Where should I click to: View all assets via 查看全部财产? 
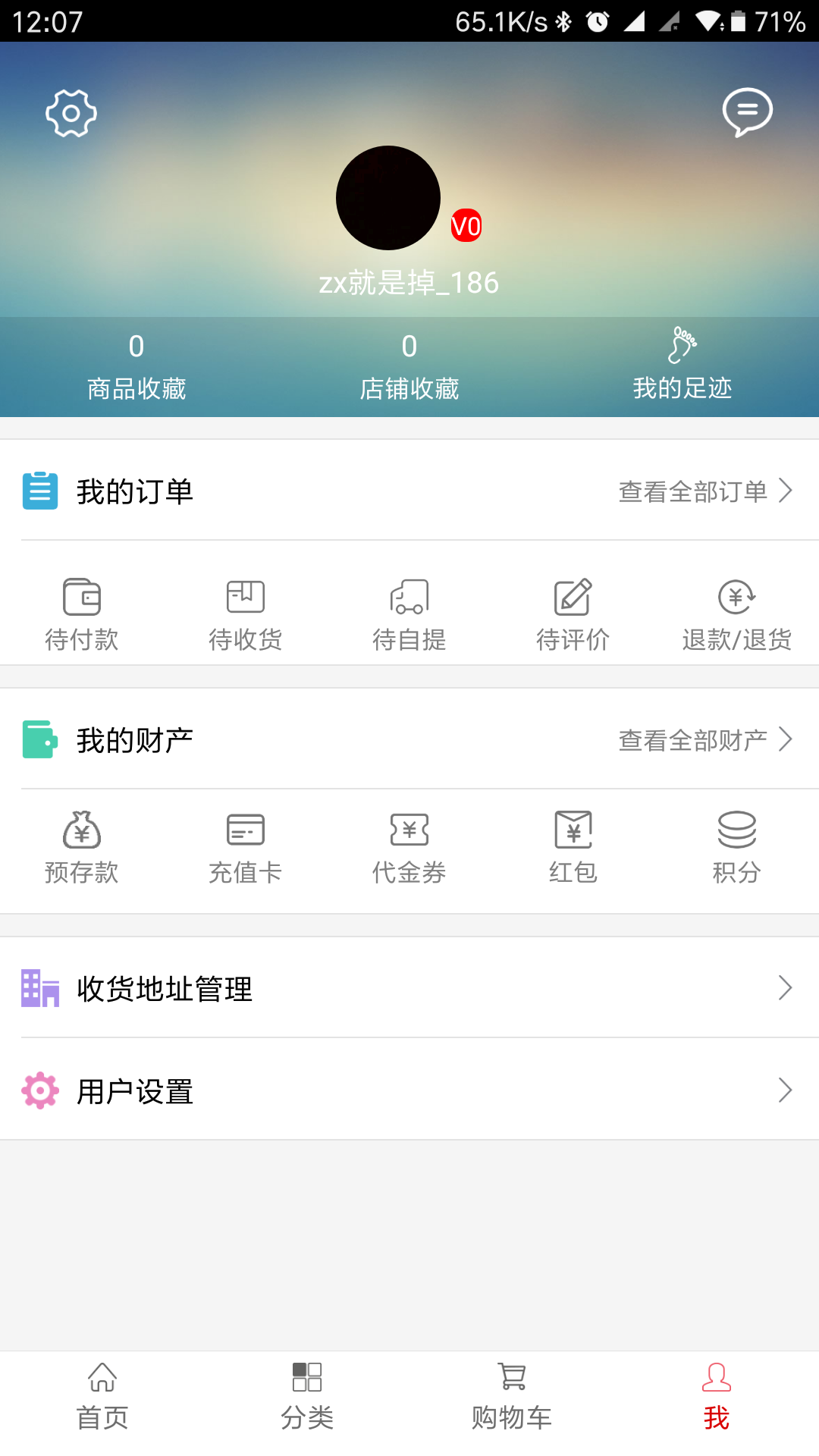(x=705, y=739)
